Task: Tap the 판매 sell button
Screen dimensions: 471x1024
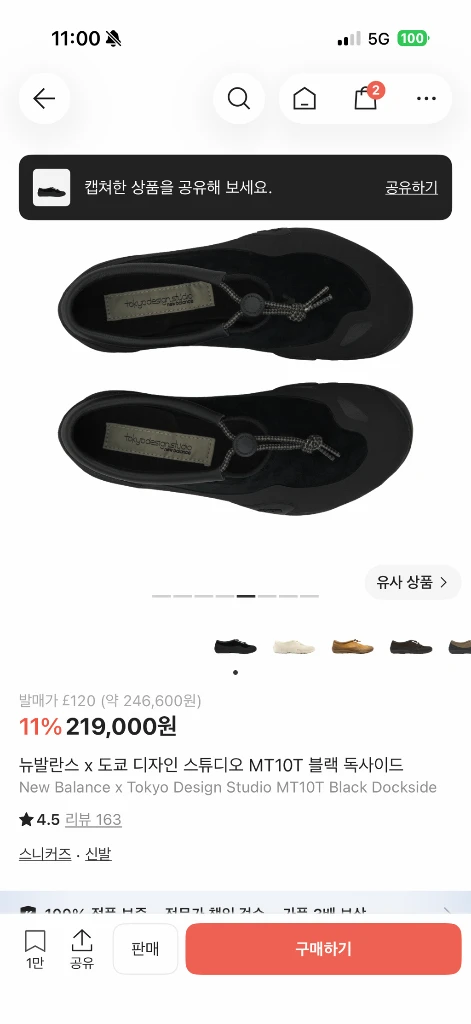Action: coord(145,949)
